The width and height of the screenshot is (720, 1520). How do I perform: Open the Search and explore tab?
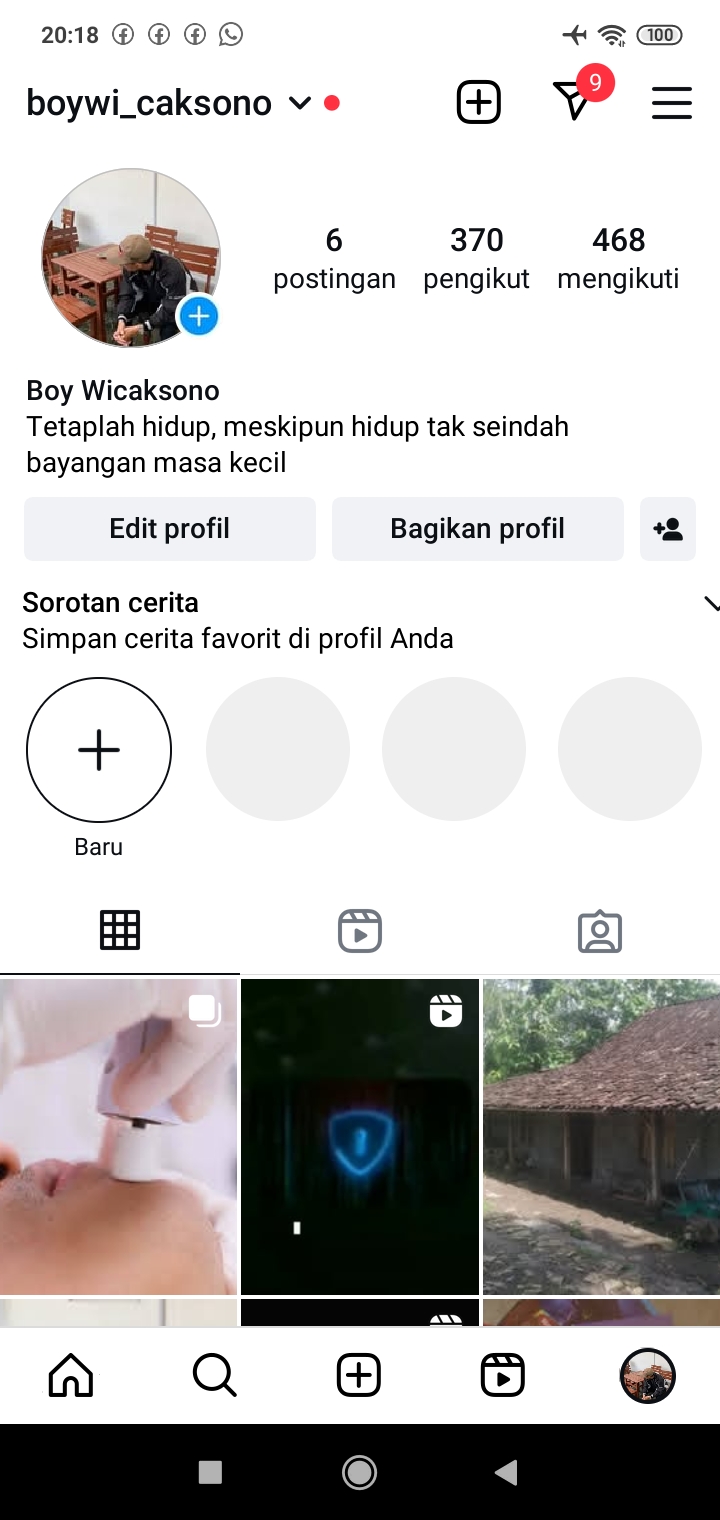215,1376
